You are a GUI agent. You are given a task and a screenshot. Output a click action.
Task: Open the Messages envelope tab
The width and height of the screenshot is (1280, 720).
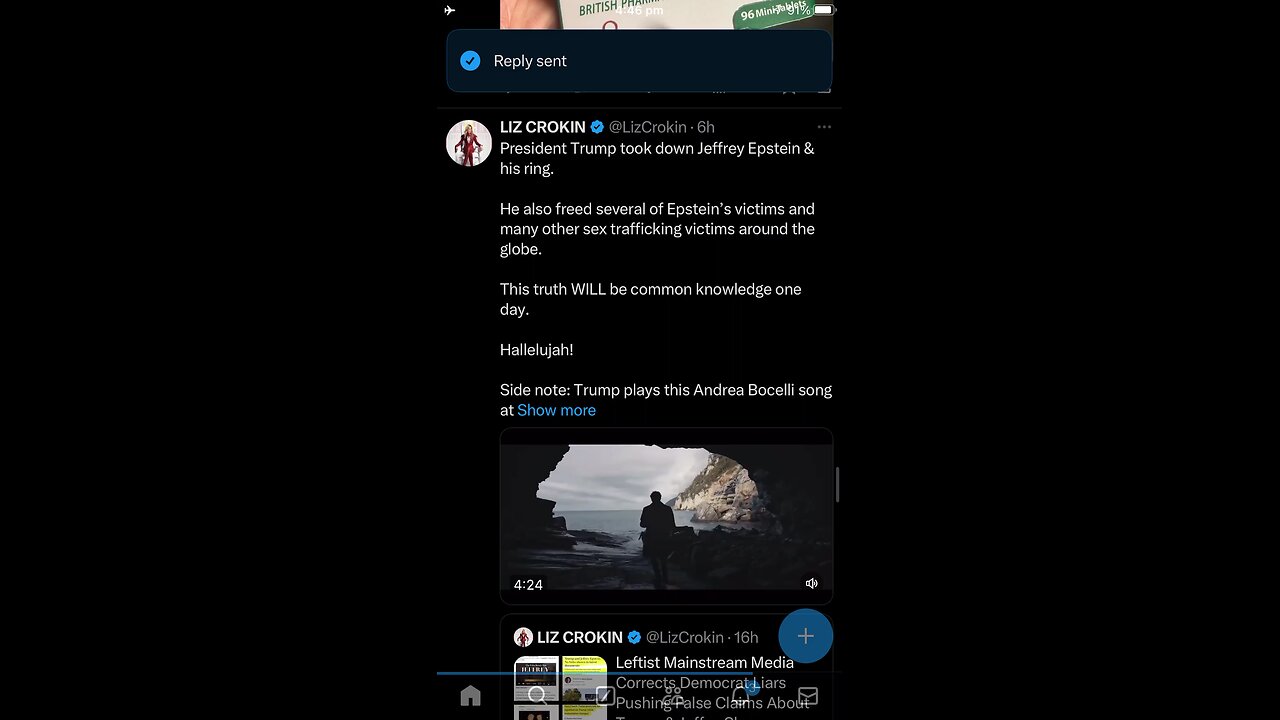808,696
